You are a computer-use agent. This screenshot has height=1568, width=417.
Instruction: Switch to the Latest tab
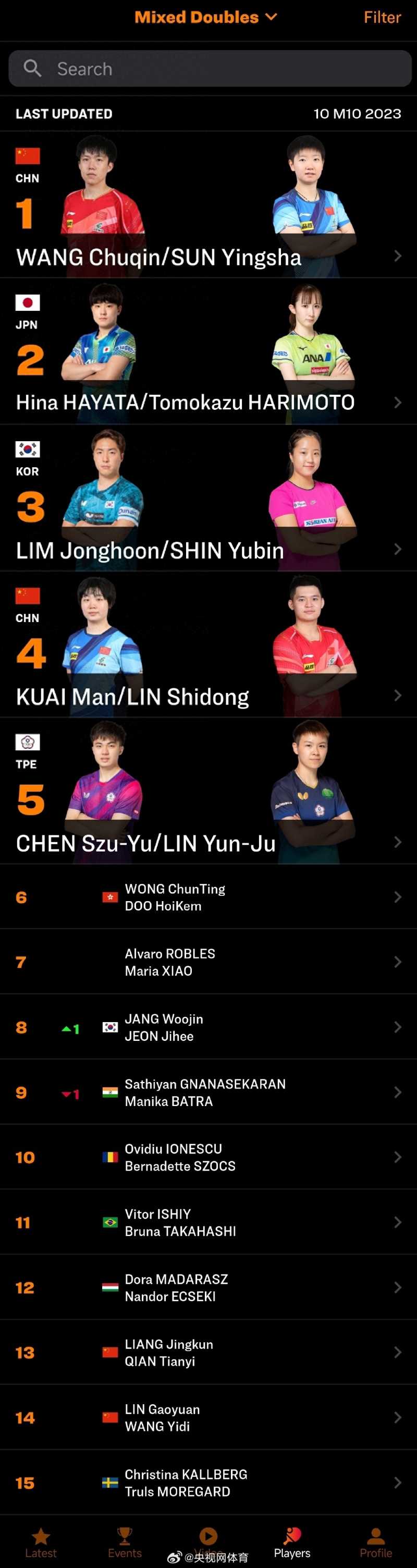click(x=41, y=1543)
